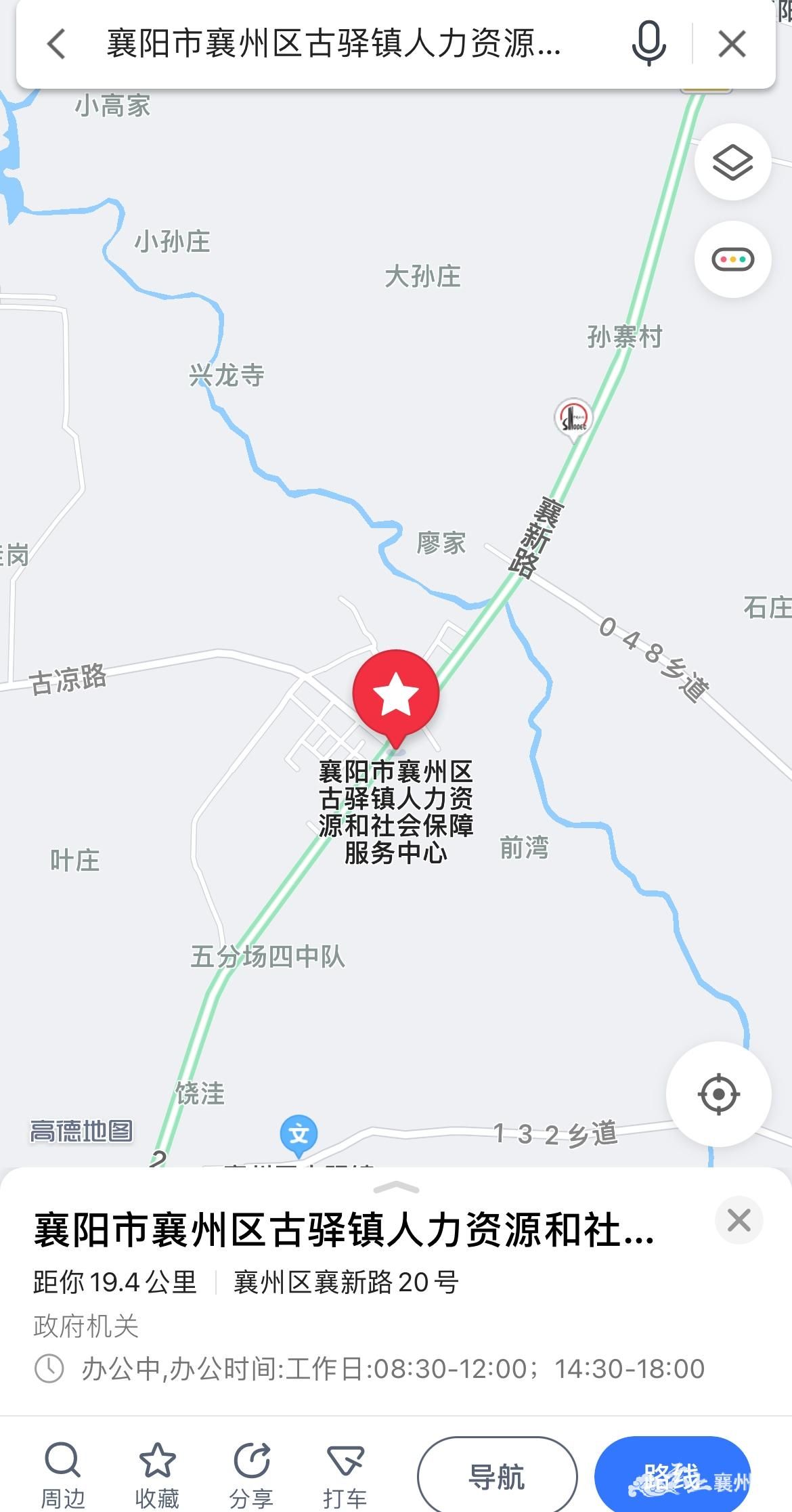Tap the search field with the place name
The height and width of the screenshot is (1512, 792).
coord(334,44)
